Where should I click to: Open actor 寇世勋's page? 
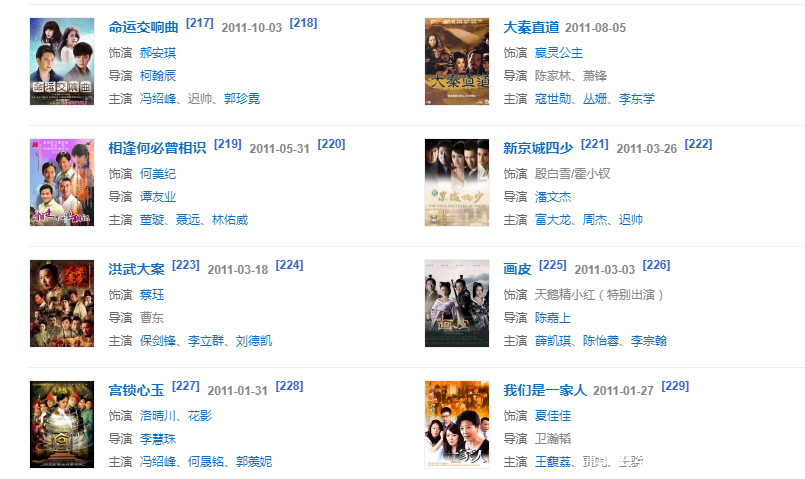tap(553, 98)
